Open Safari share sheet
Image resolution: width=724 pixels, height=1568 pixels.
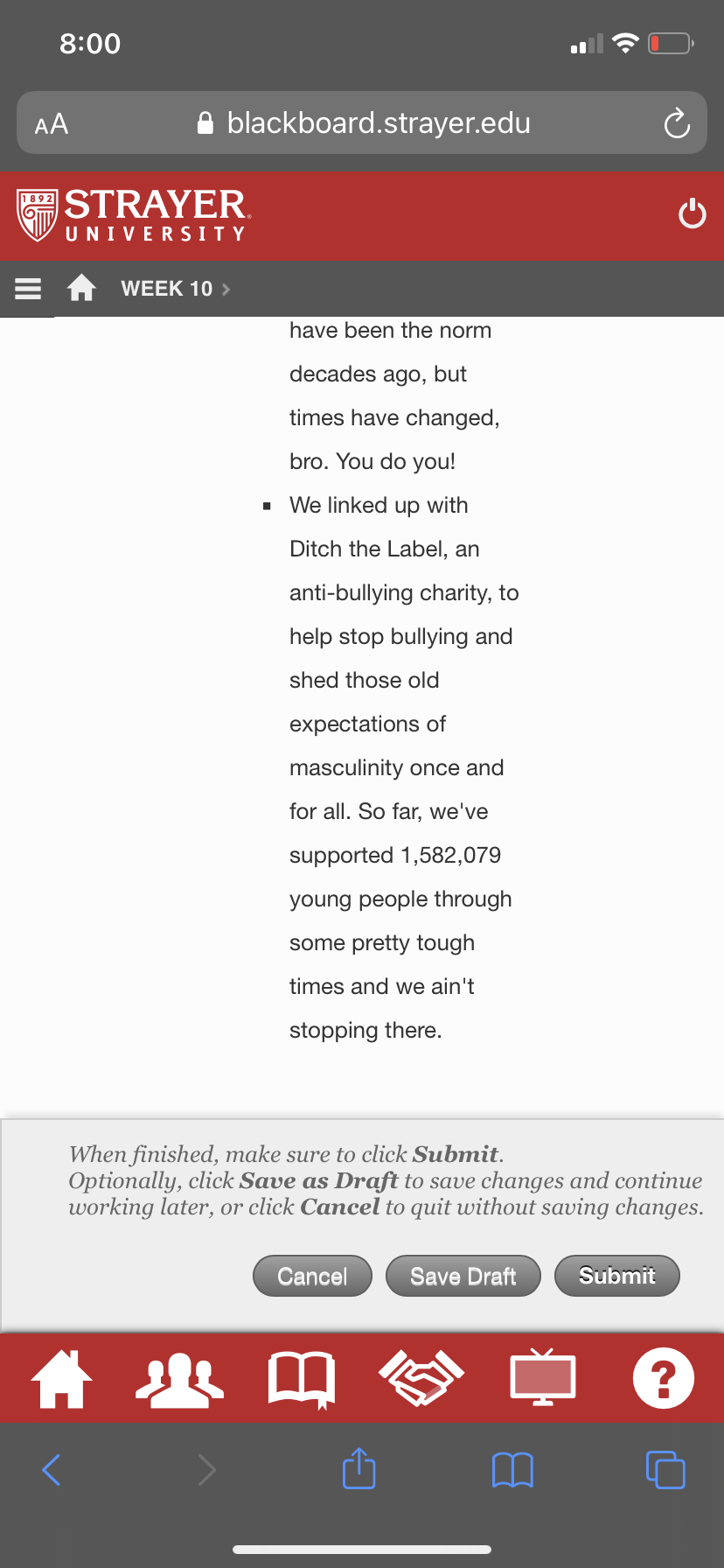[359, 1468]
